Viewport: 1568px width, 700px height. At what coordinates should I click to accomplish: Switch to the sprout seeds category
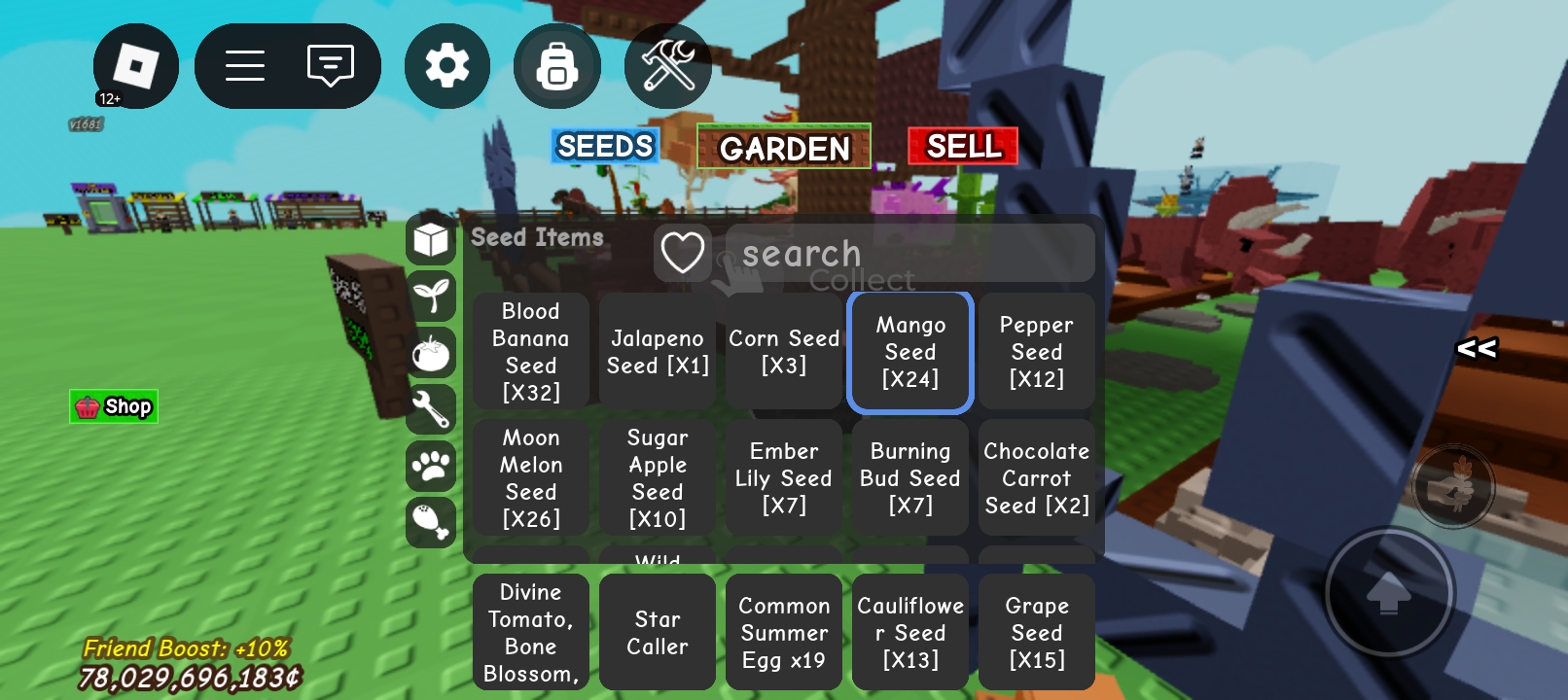coord(431,296)
